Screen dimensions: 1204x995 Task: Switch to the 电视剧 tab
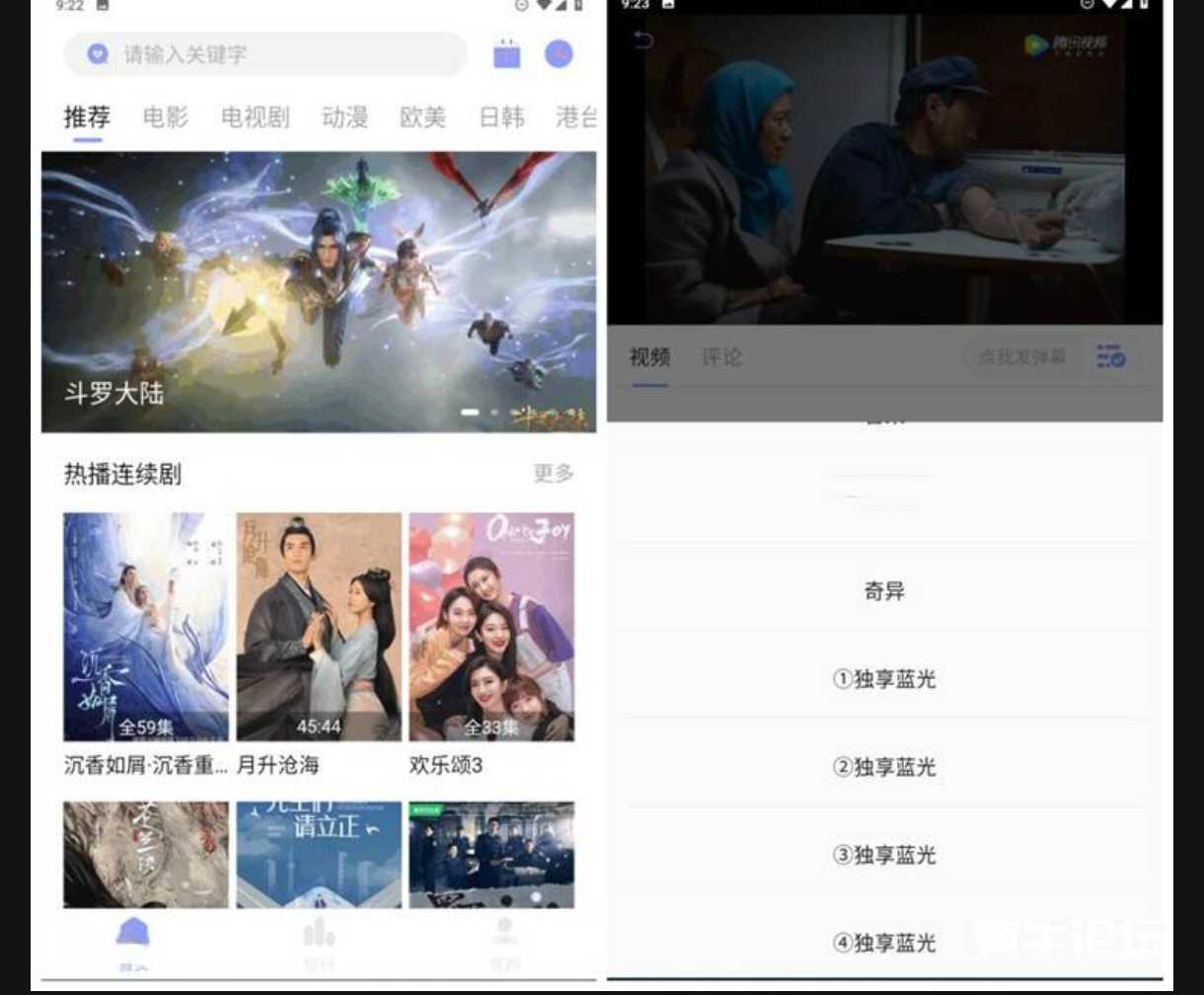(256, 117)
